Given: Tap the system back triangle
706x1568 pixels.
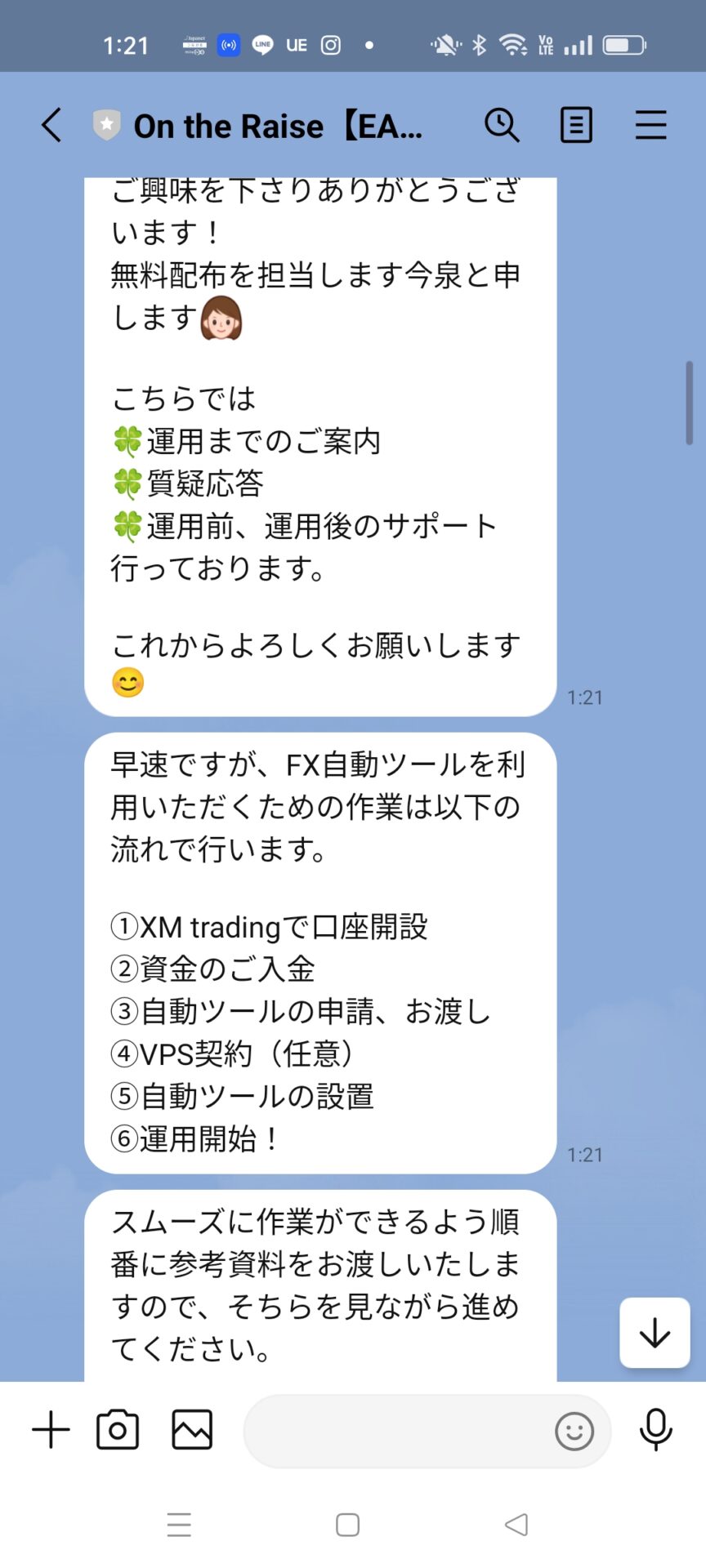Looking at the screenshot, I should click(516, 1525).
